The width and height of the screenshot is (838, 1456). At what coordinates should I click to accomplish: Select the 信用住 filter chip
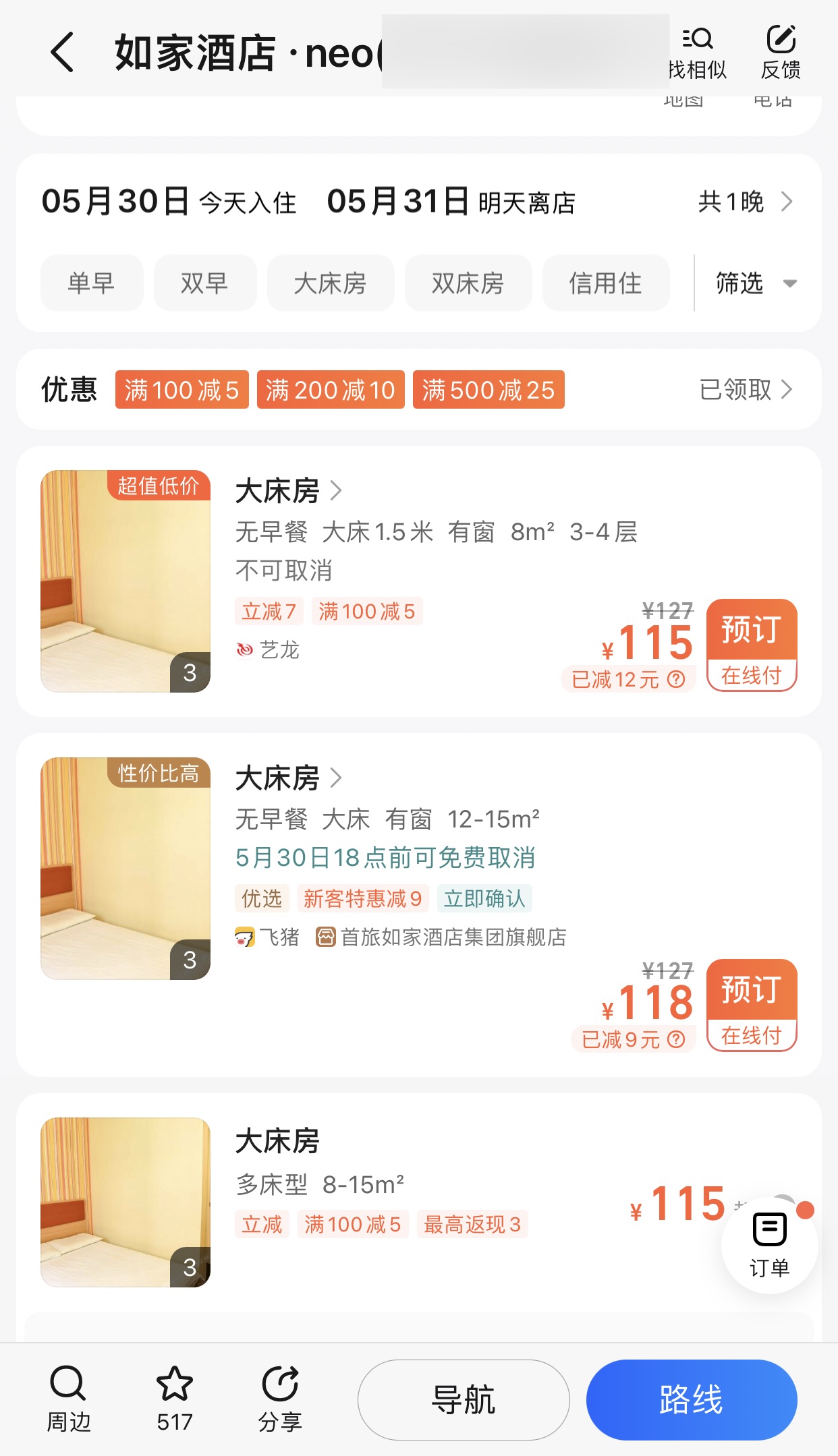[x=606, y=283]
